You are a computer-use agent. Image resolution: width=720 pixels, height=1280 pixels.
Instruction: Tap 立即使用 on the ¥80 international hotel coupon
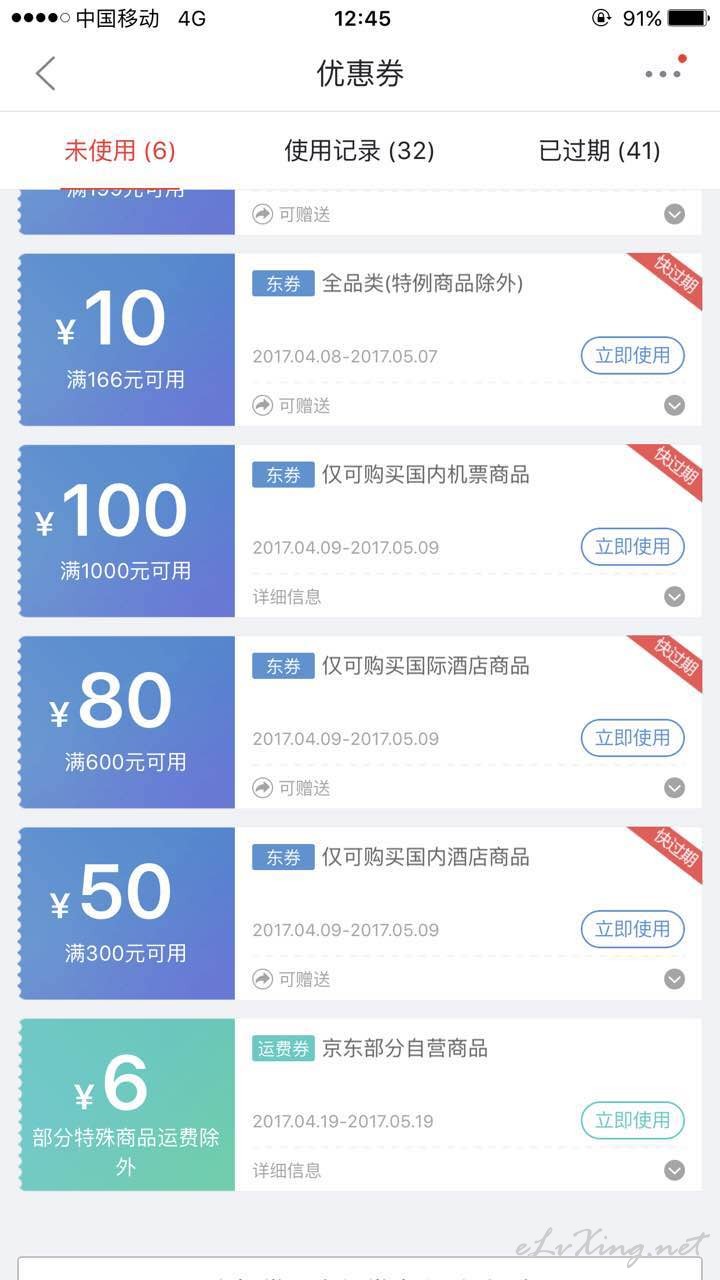click(x=633, y=738)
